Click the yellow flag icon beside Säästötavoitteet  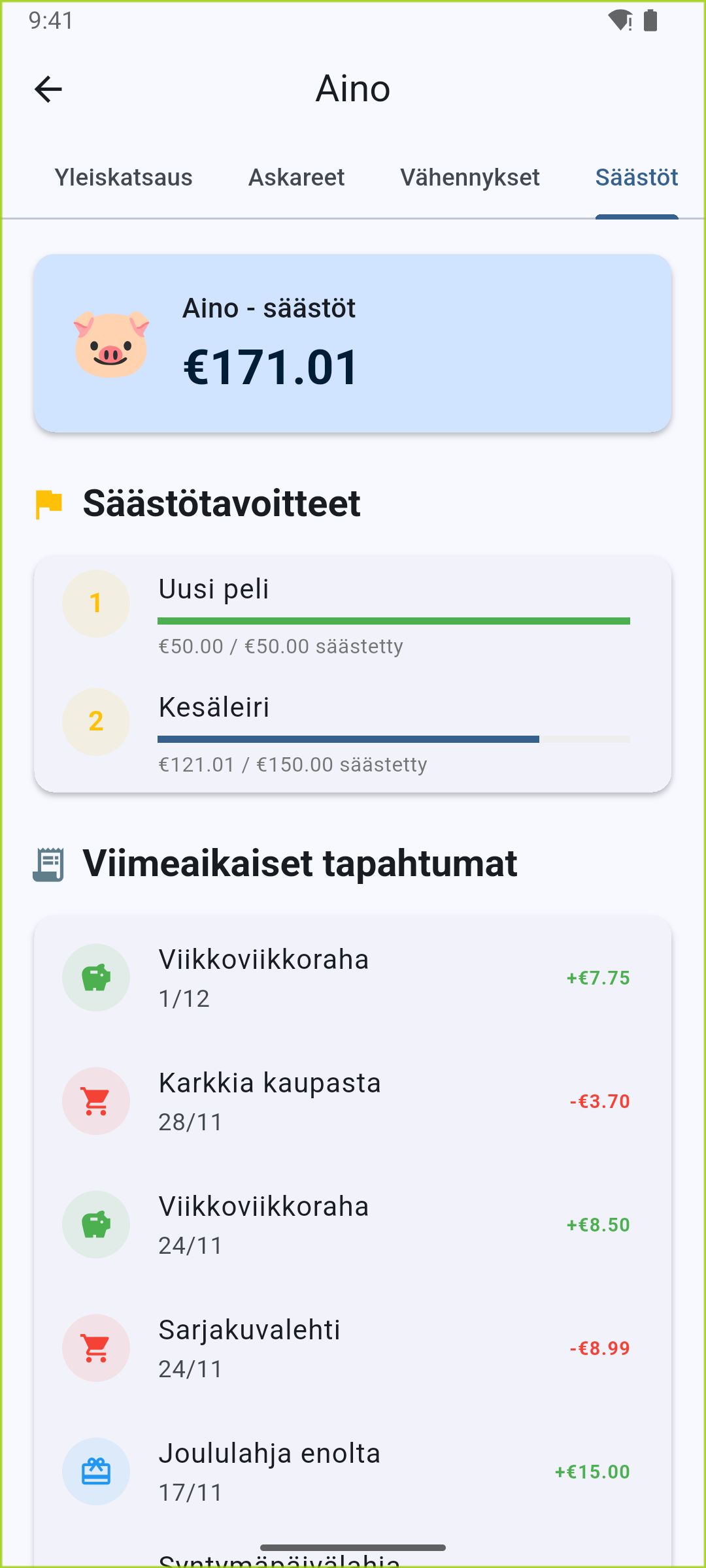coord(49,504)
